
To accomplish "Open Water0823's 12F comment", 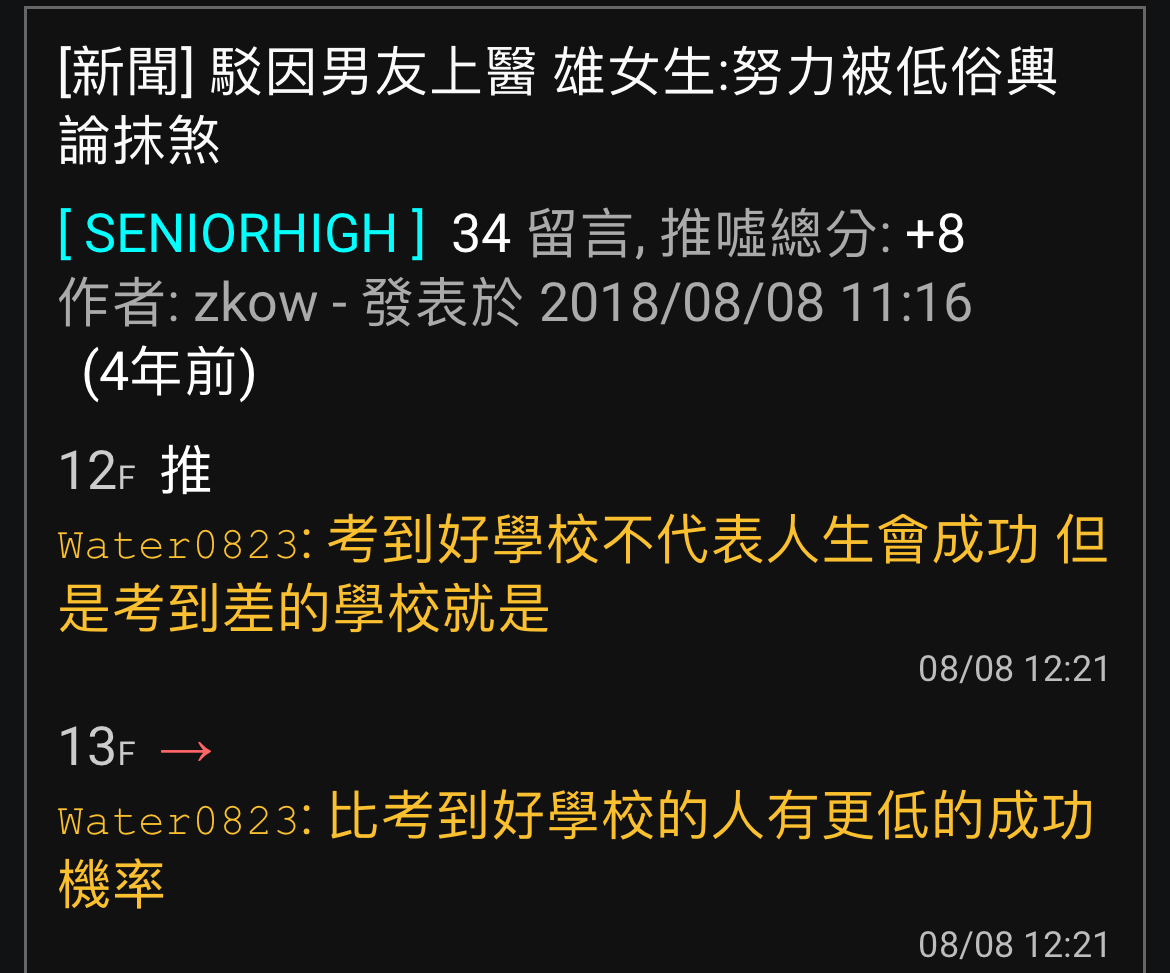I will pyautogui.click(x=582, y=574).
